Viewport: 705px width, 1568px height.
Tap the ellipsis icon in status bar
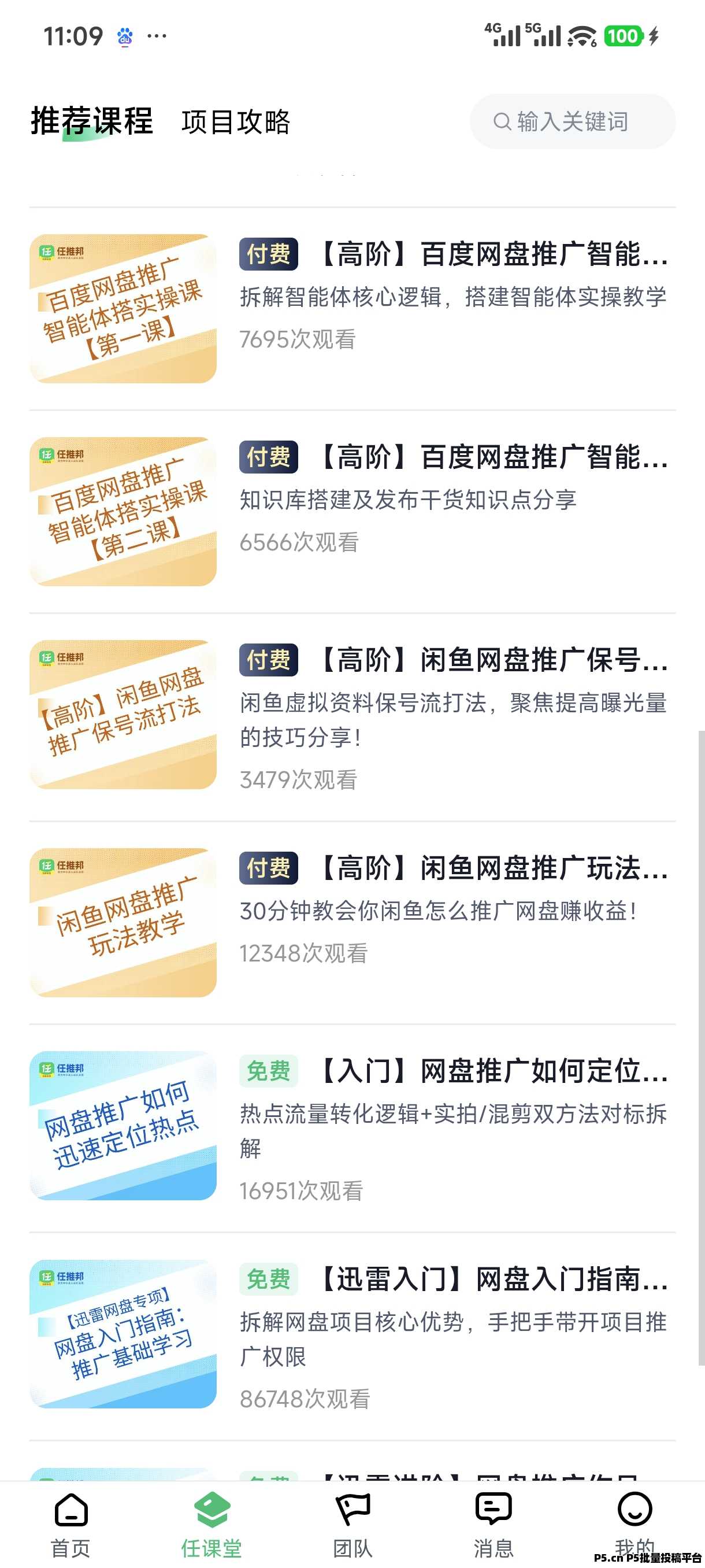(x=157, y=36)
